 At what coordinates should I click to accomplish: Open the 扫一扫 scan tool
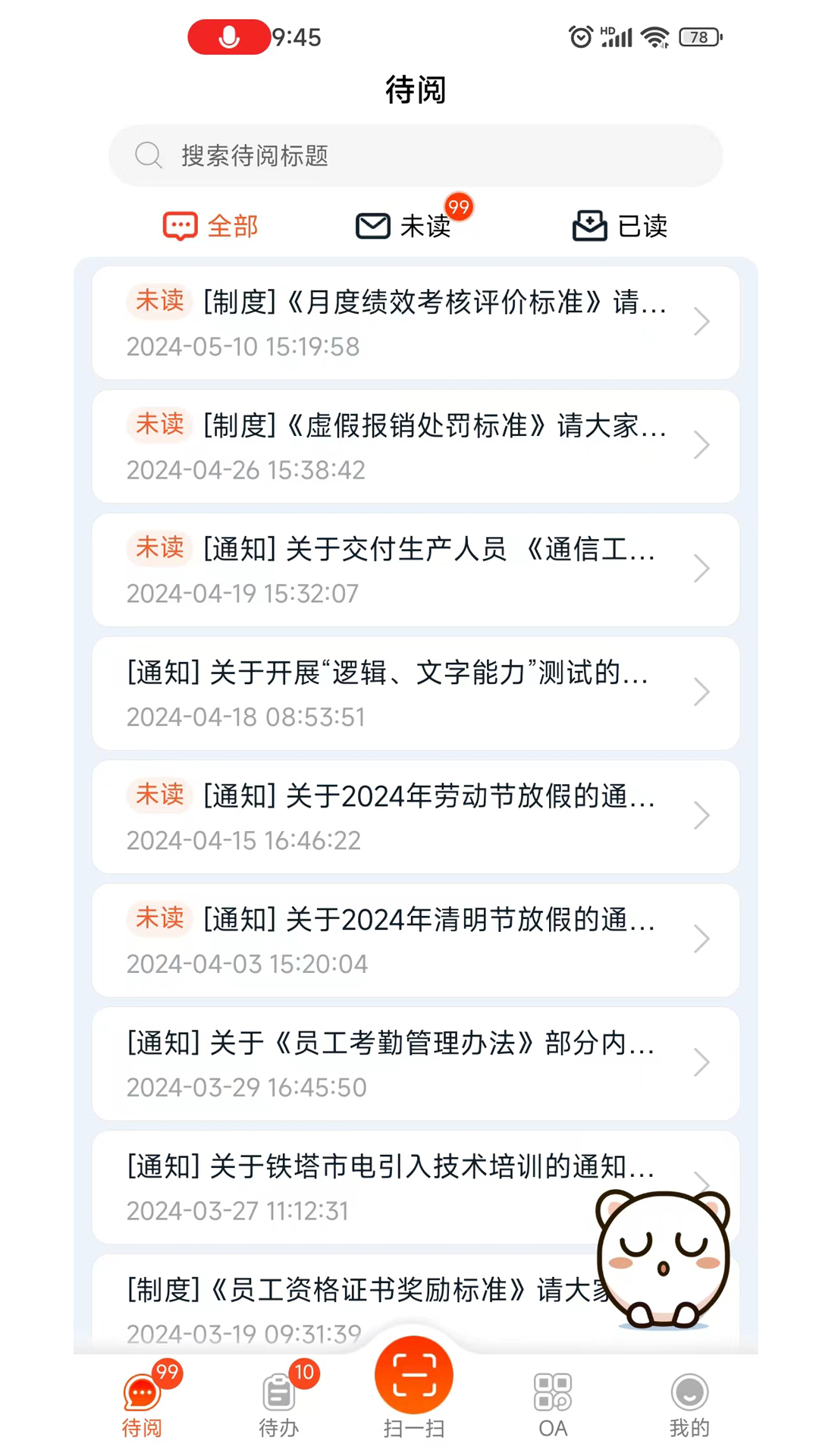[x=413, y=1374]
